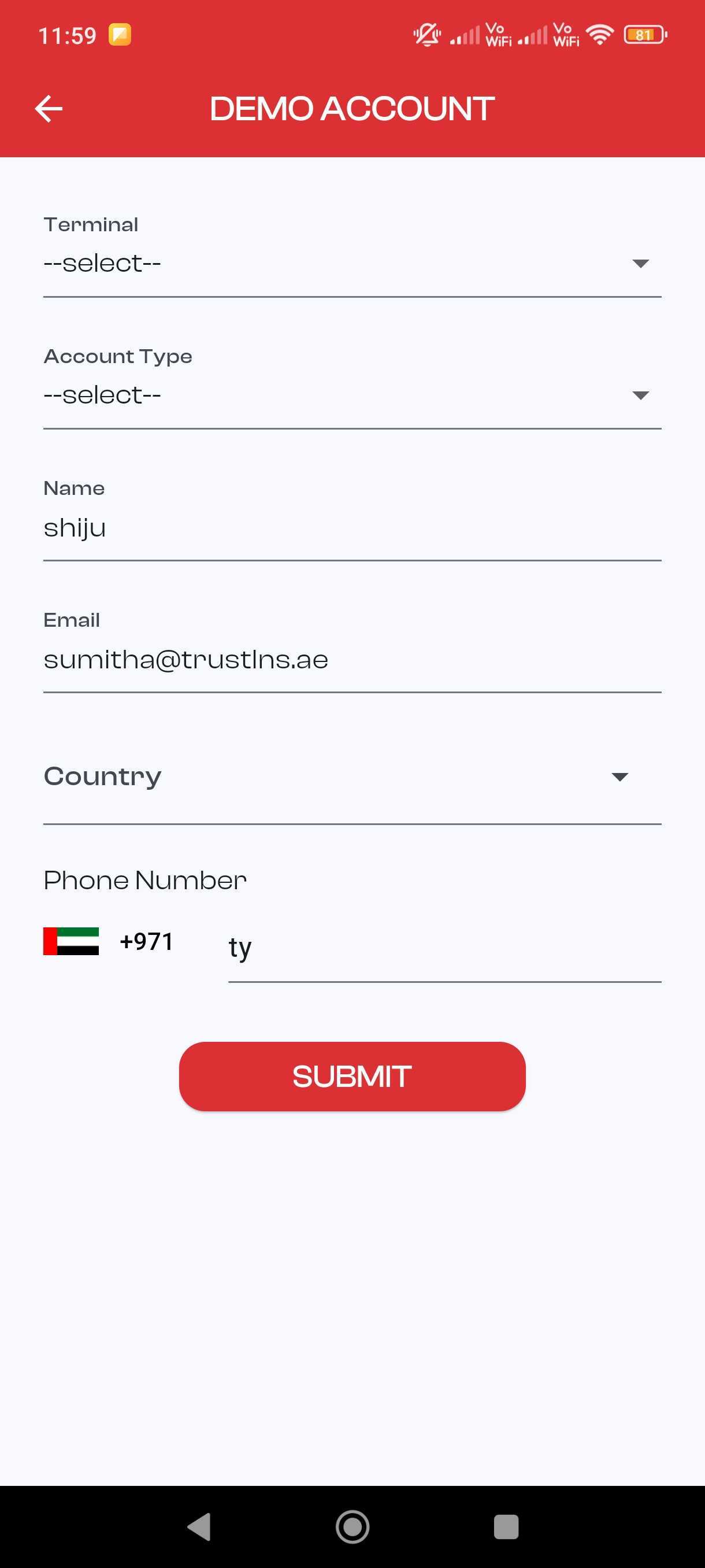Go back using the header arrow

pyautogui.click(x=49, y=109)
